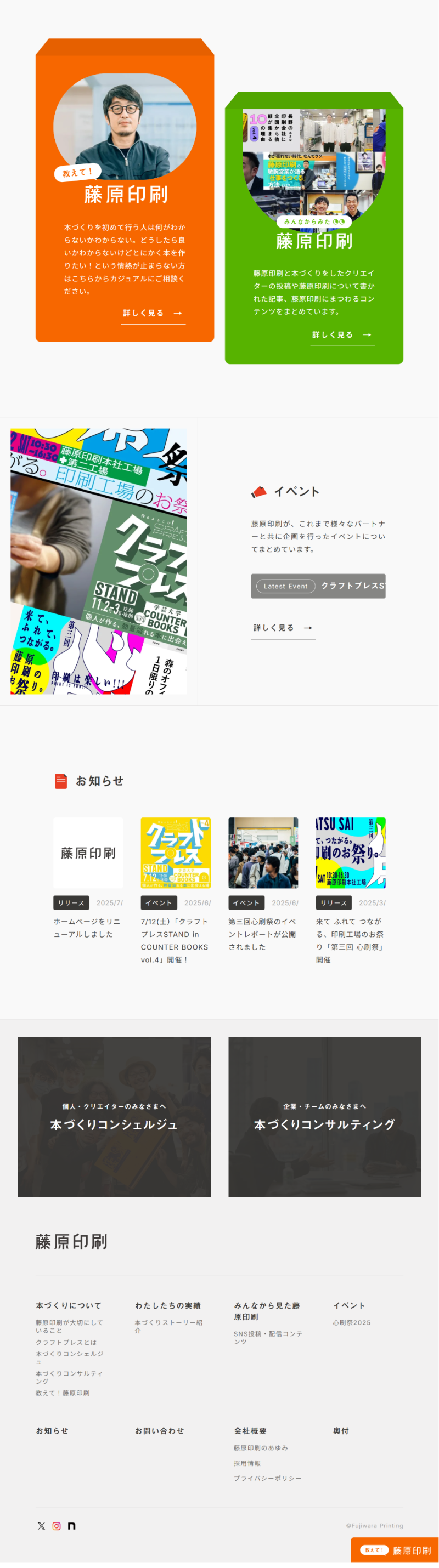Open 第三回心刷祭のイベントレポート news item
Screen dimensions: 439x1568
pyautogui.click(x=263, y=934)
